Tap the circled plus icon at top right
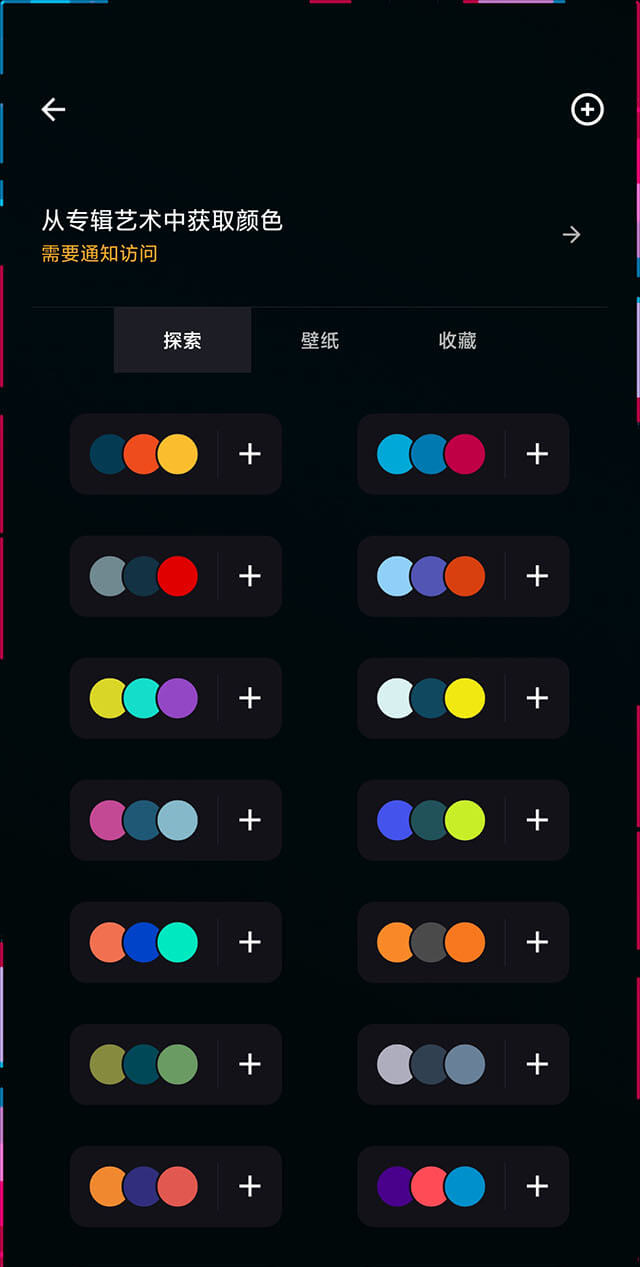The image size is (640, 1267). [587, 110]
